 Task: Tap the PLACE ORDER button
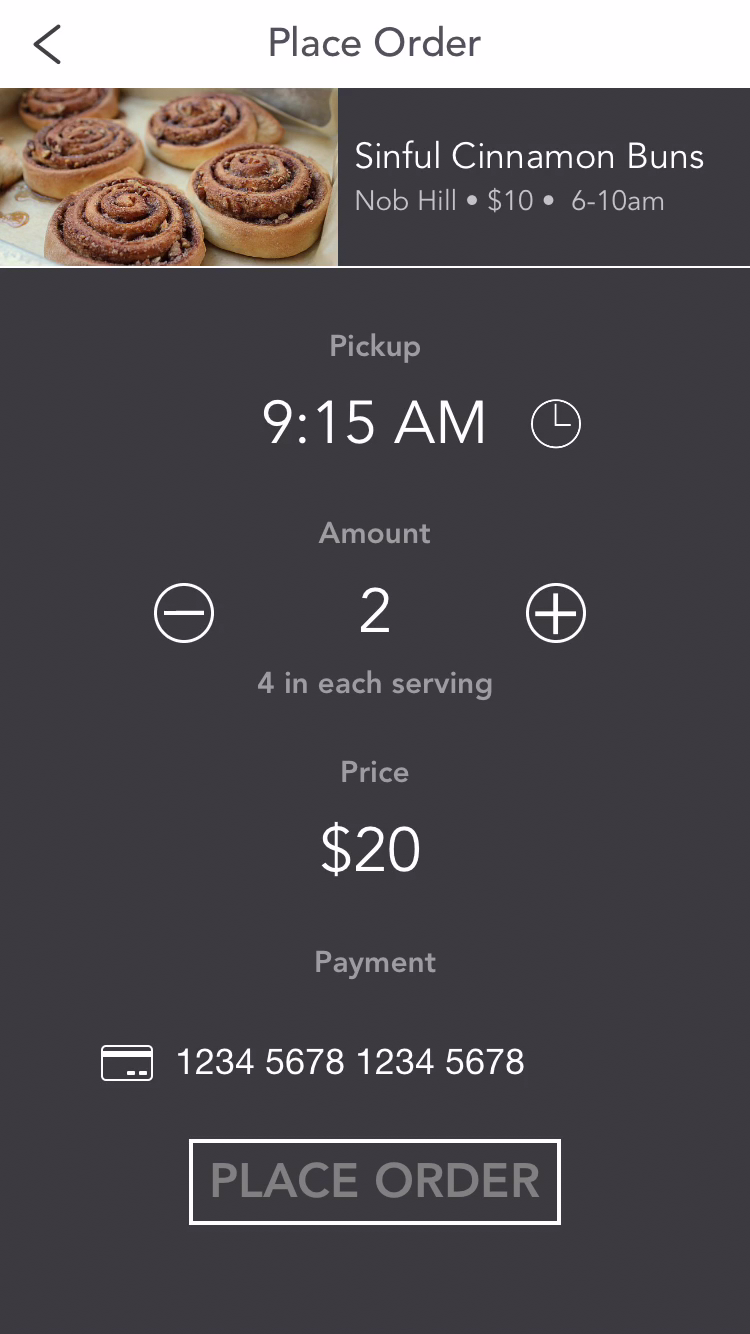(x=375, y=1181)
